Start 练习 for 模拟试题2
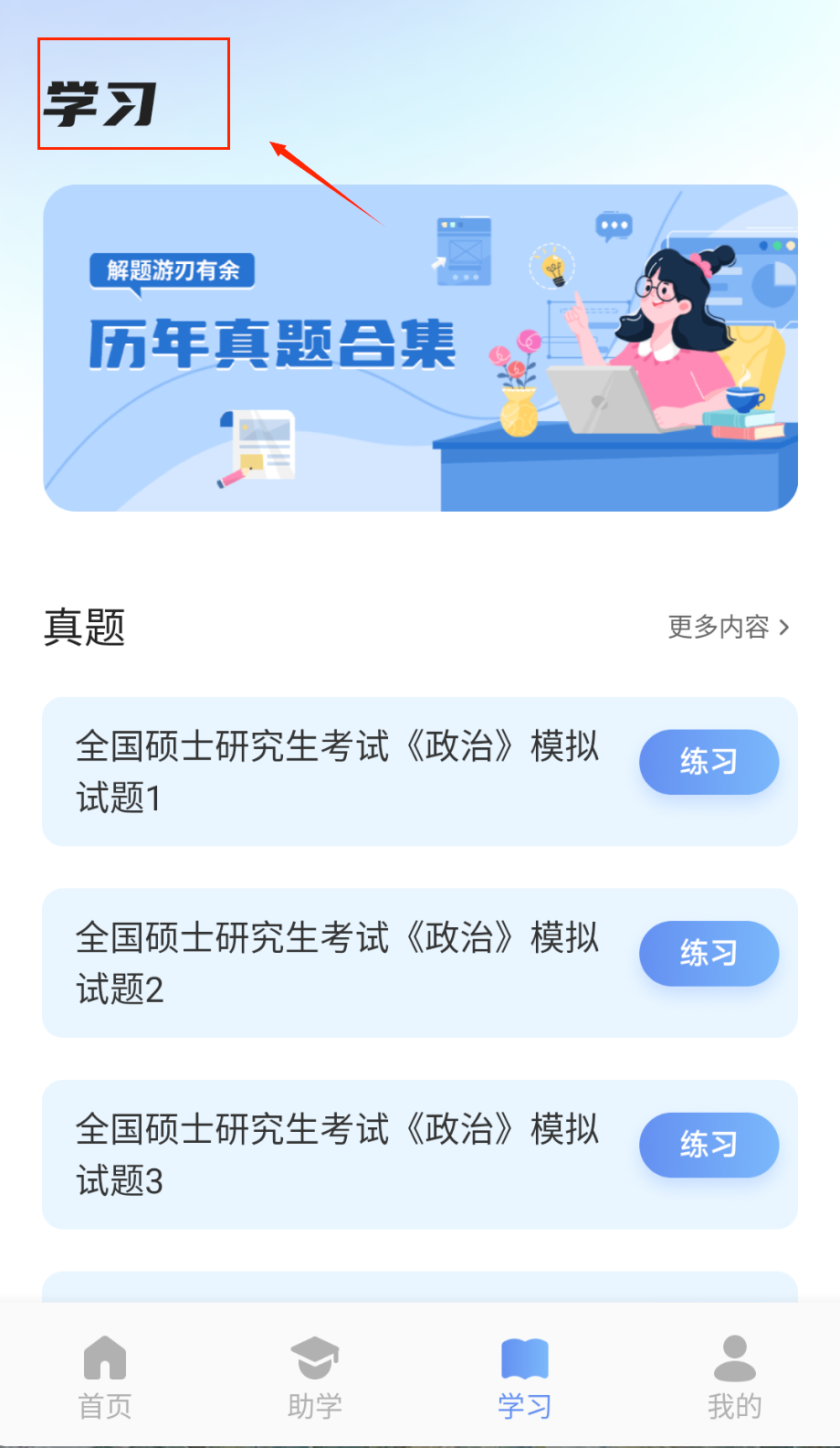The image size is (840, 1448). pyautogui.click(x=709, y=954)
